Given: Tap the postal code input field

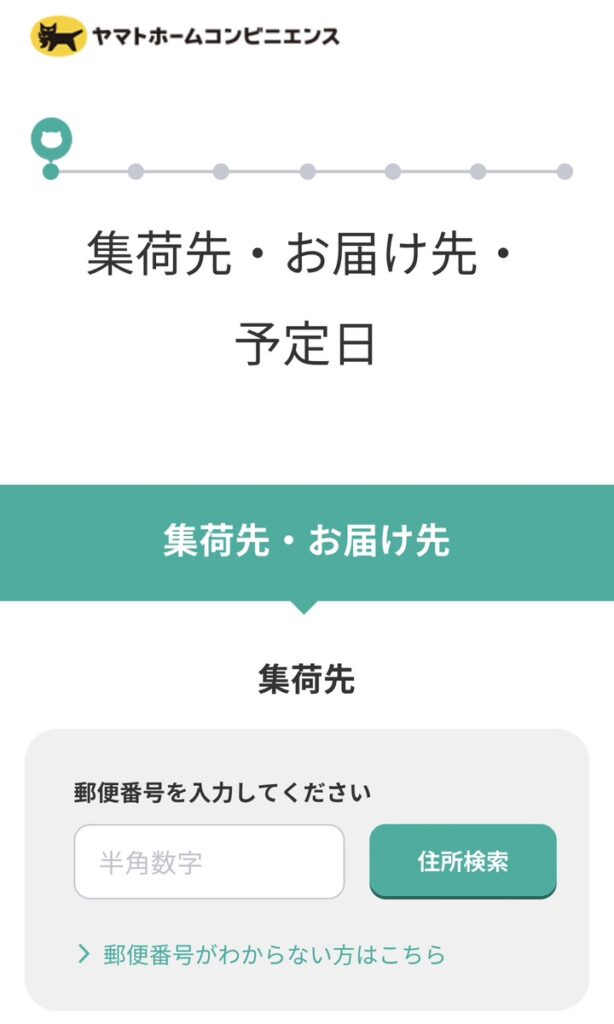Looking at the screenshot, I should [x=209, y=861].
